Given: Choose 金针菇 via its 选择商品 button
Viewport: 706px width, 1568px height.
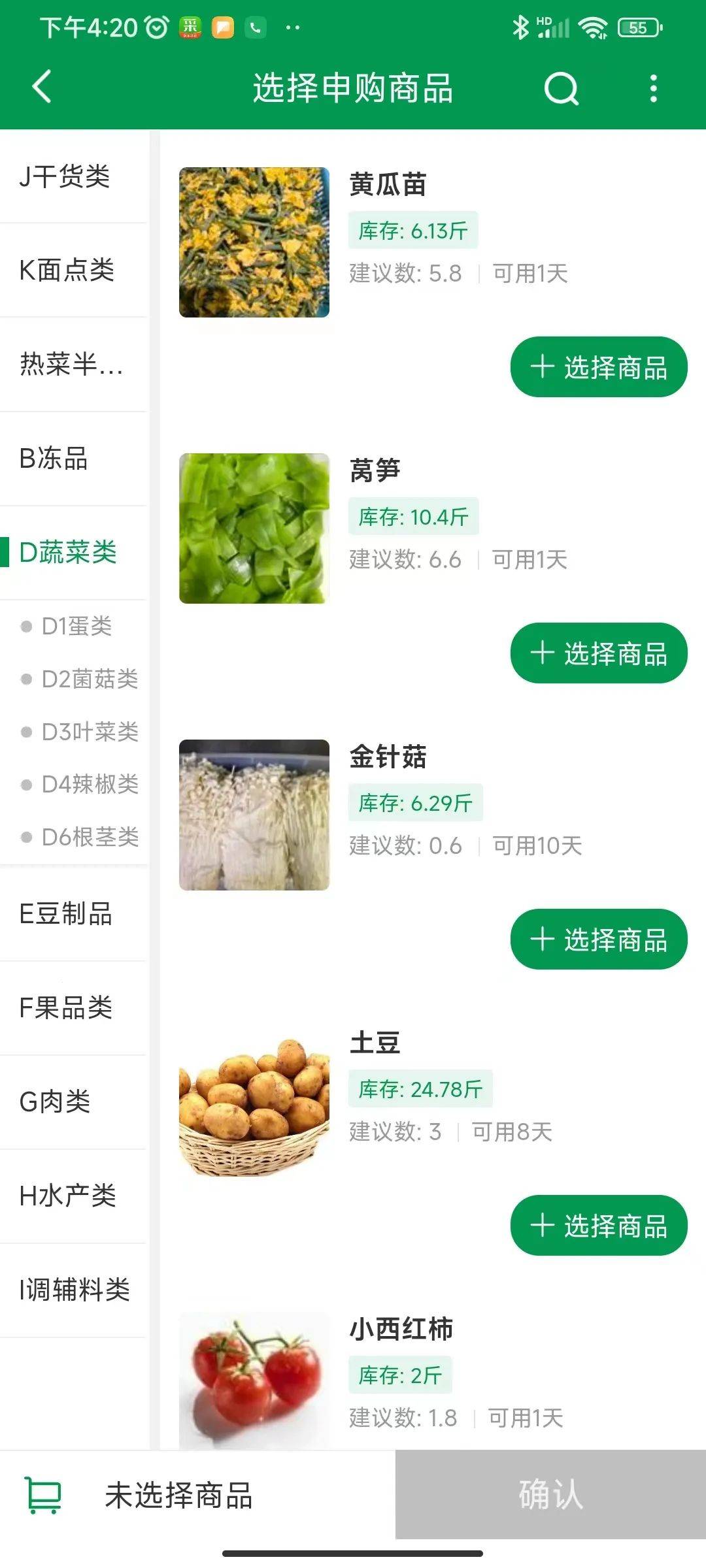Looking at the screenshot, I should pos(598,939).
